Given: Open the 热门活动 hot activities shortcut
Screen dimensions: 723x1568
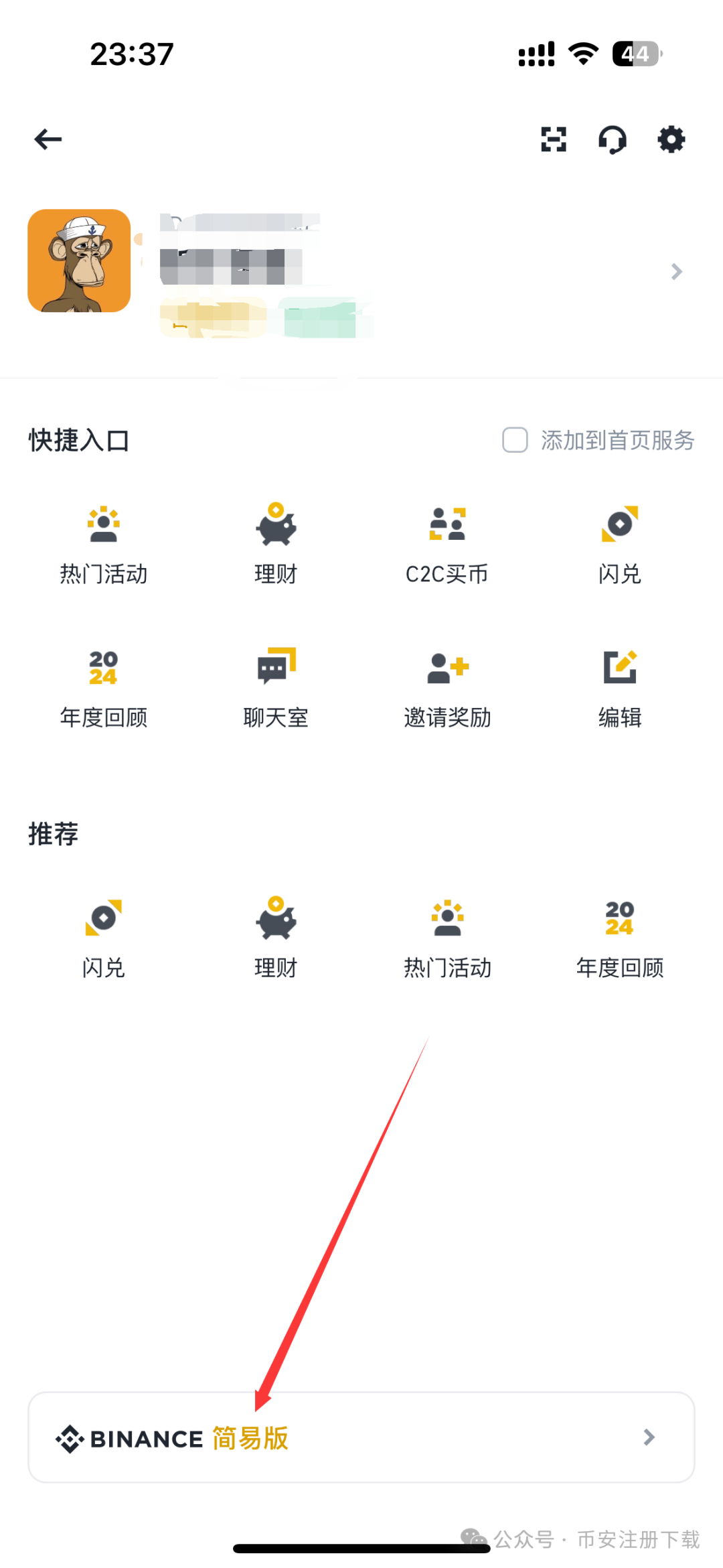Looking at the screenshot, I should coord(104,543).
